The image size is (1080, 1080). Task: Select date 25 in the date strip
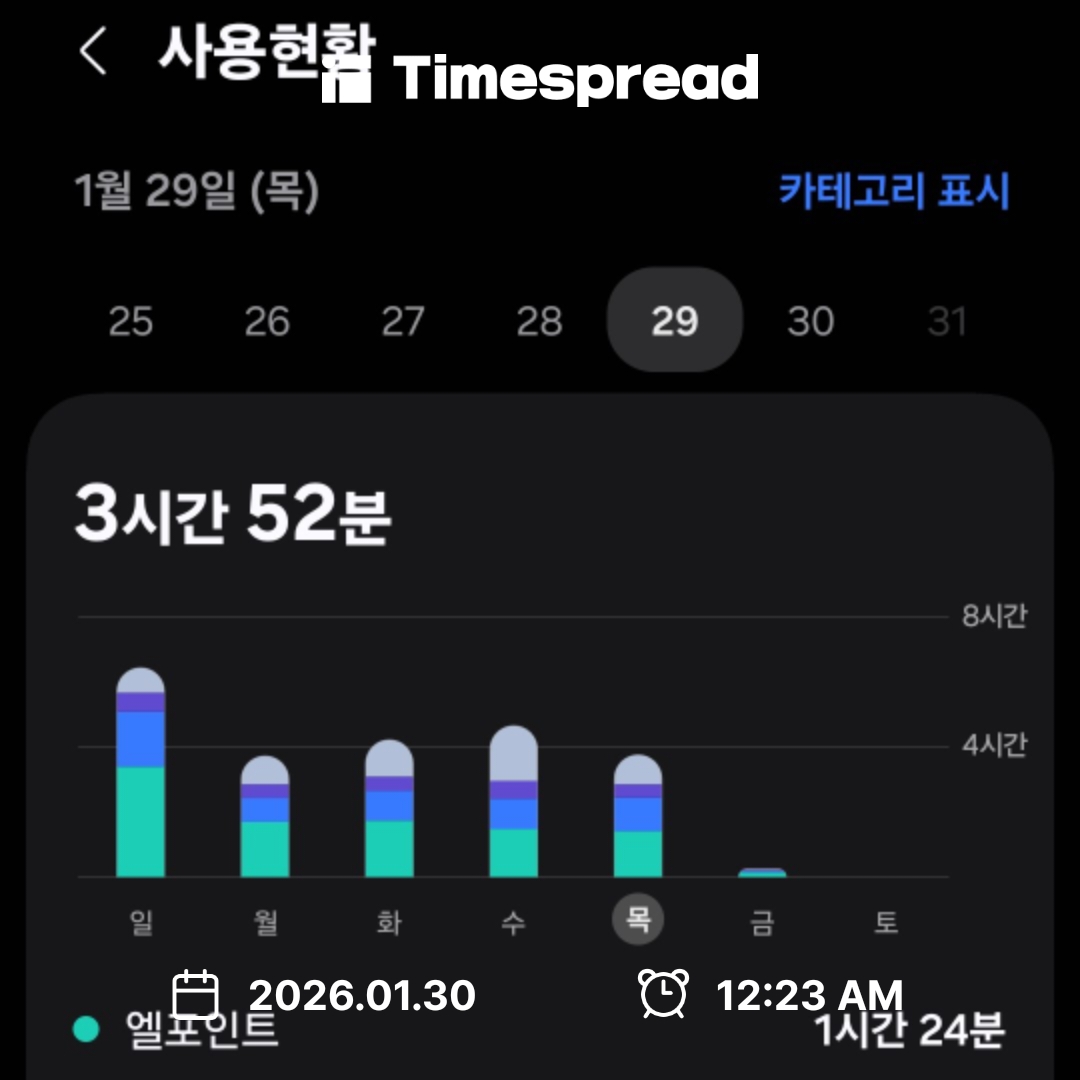click(x=130, y=322)
